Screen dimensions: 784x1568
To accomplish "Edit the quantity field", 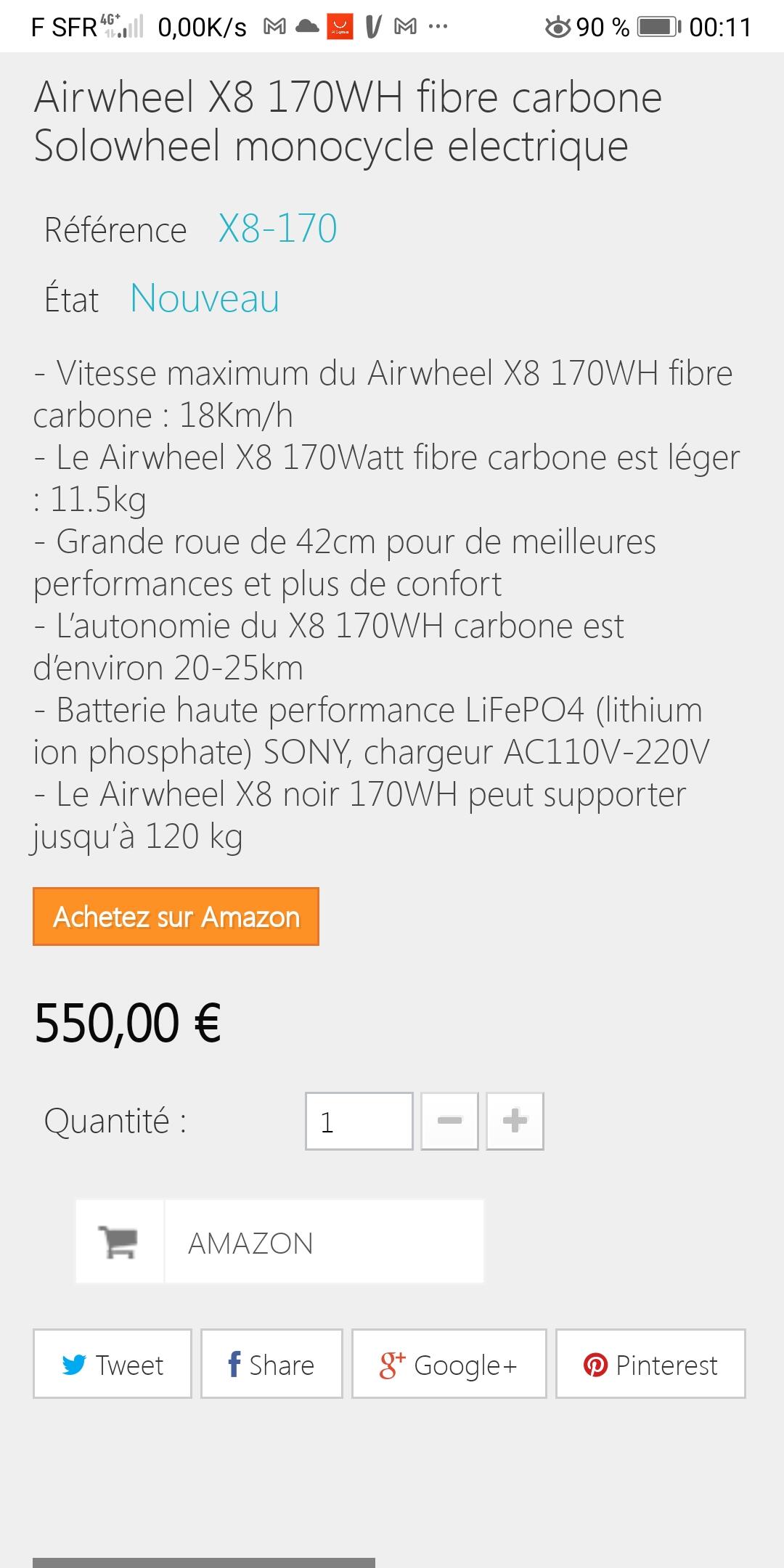I will pyautogui.click(x=359, y=1122).
